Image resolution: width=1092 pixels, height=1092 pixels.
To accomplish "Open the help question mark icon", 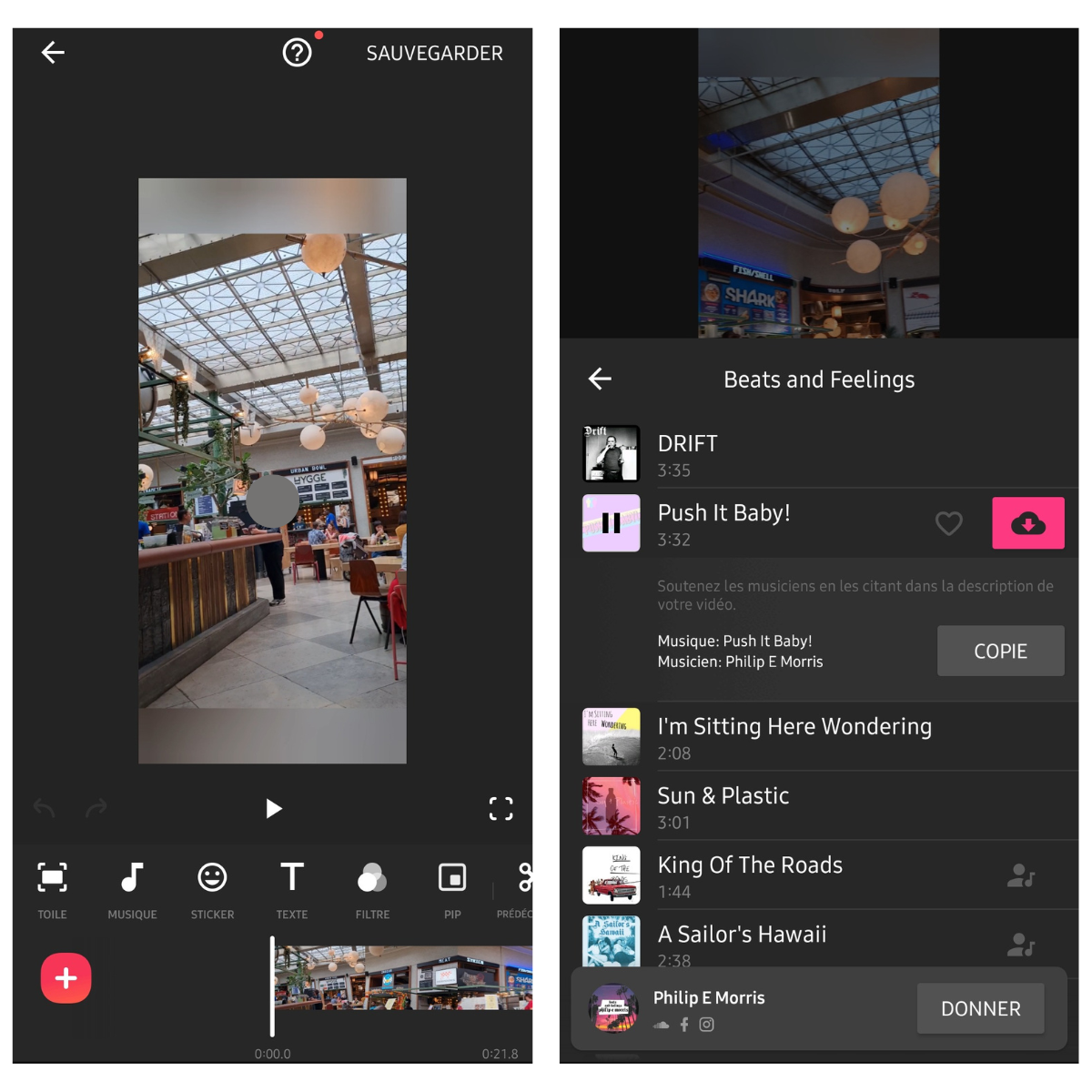I will [x=297, y=53].
